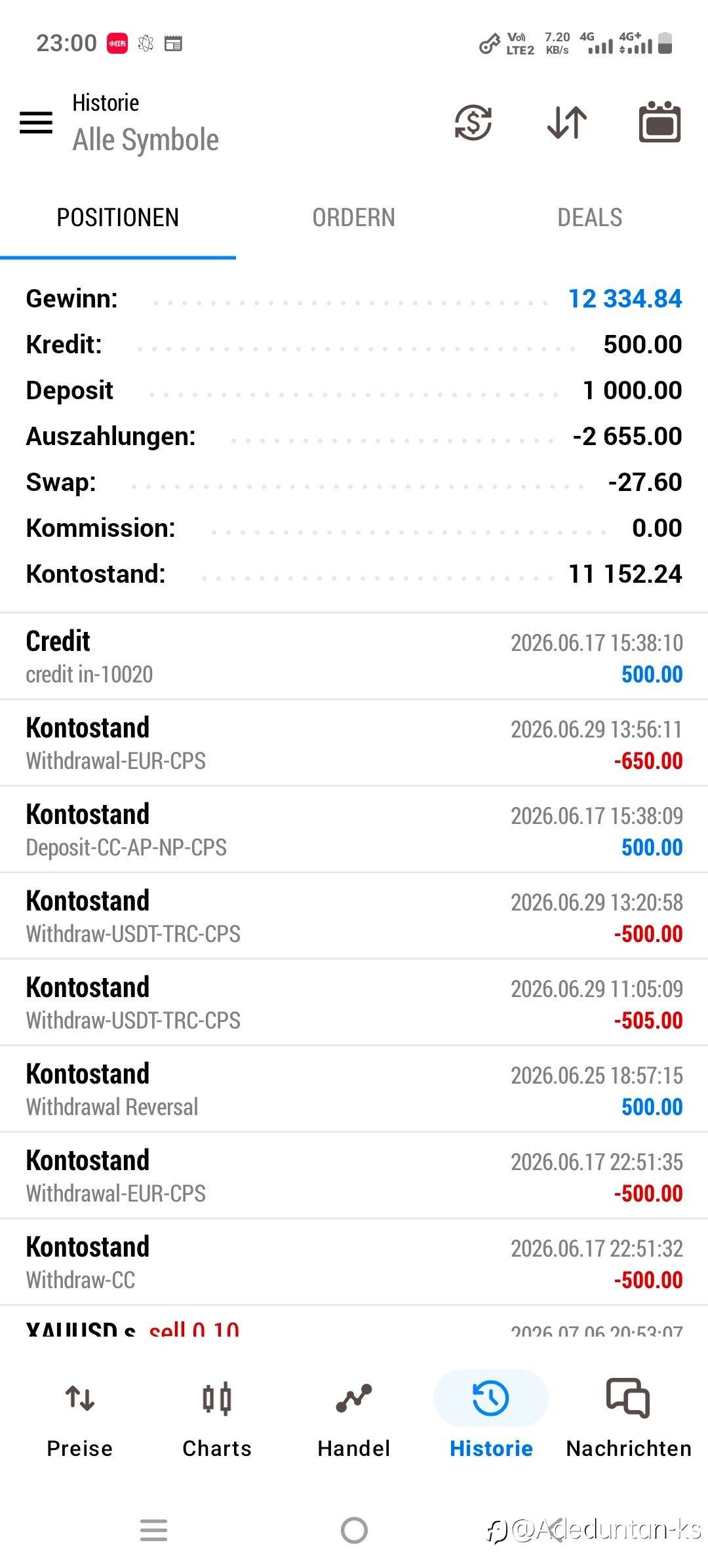The image size is (708, 1568).
Task: Open the system recent apps button
Action: (x=154, y=1531)
